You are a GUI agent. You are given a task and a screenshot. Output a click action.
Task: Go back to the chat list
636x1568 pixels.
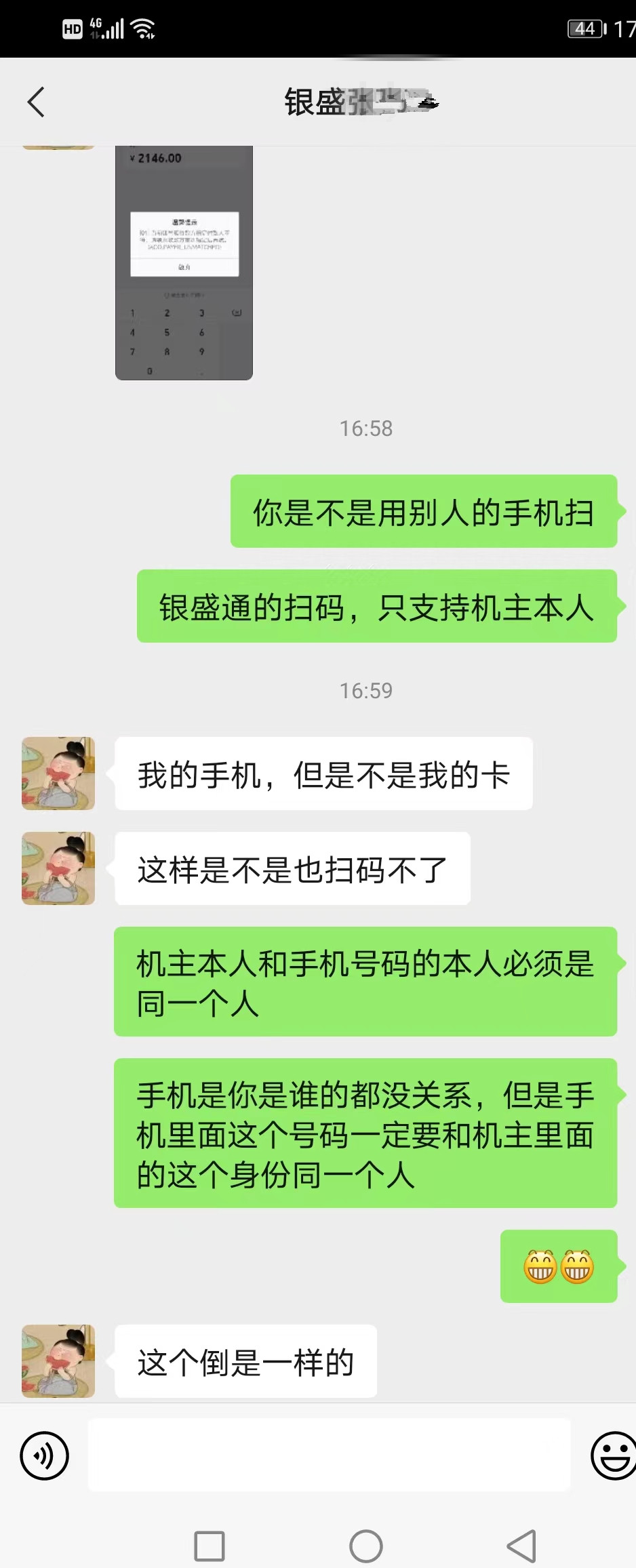pyautogui.click(x=36, y=102)
